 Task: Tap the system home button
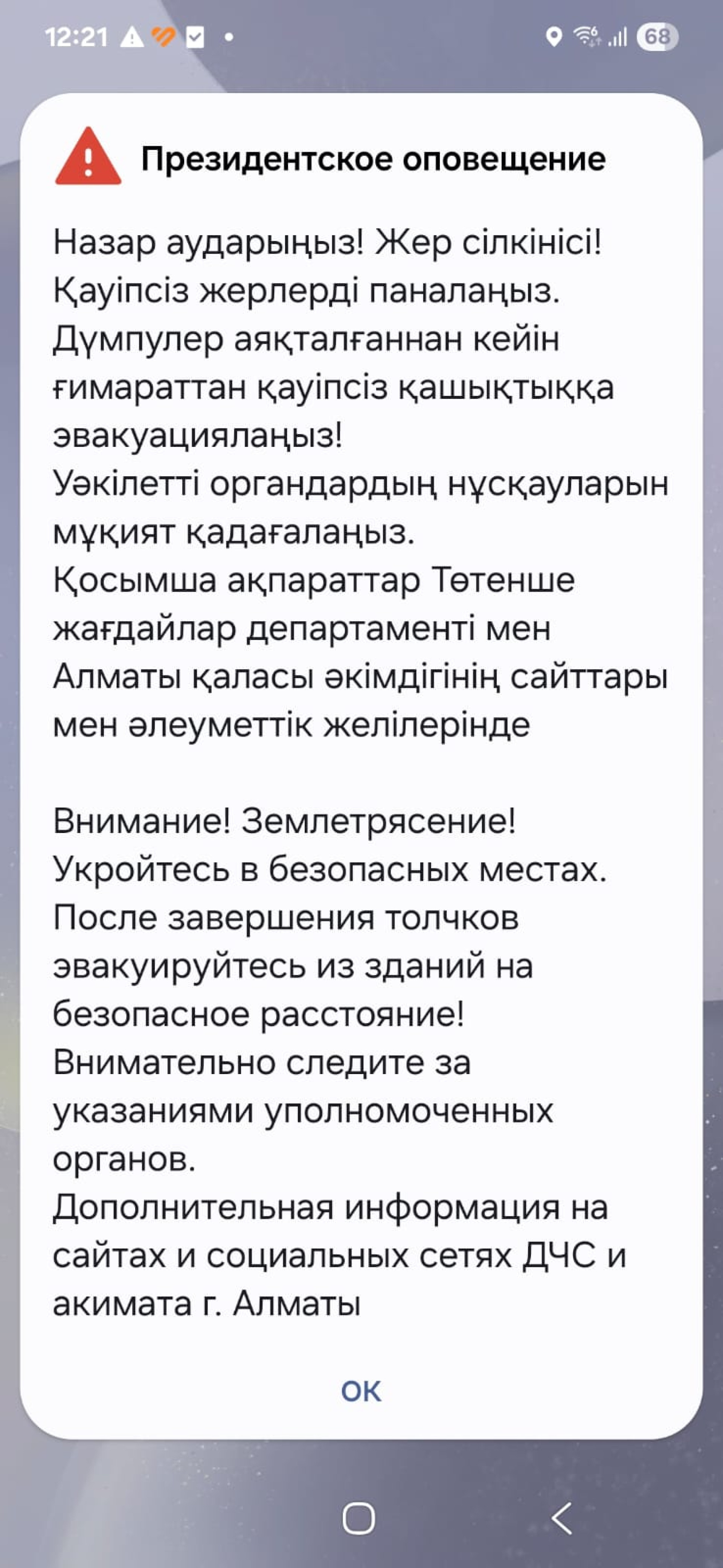tap(358, 1518)
